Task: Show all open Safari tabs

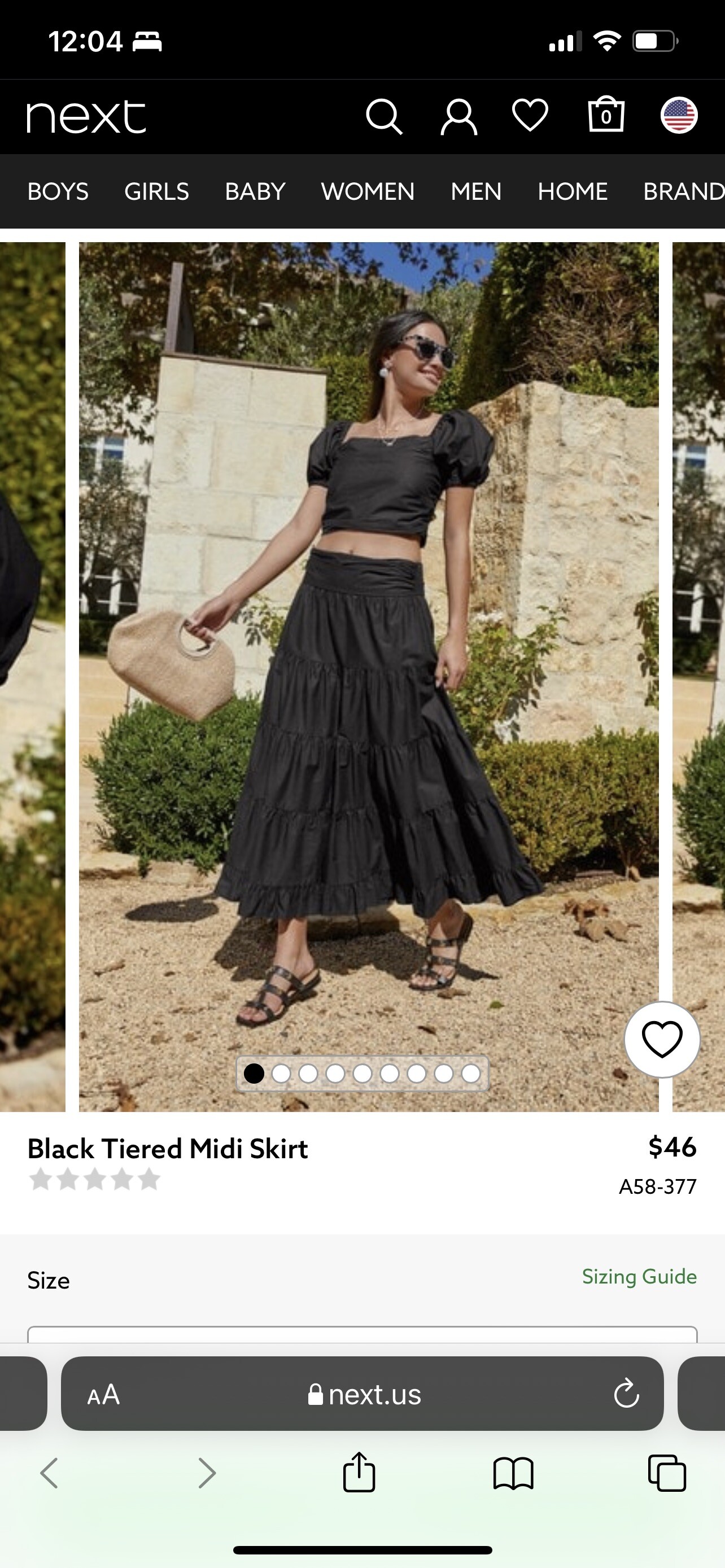Action: pyautogui.click(x=667, y=1474)
